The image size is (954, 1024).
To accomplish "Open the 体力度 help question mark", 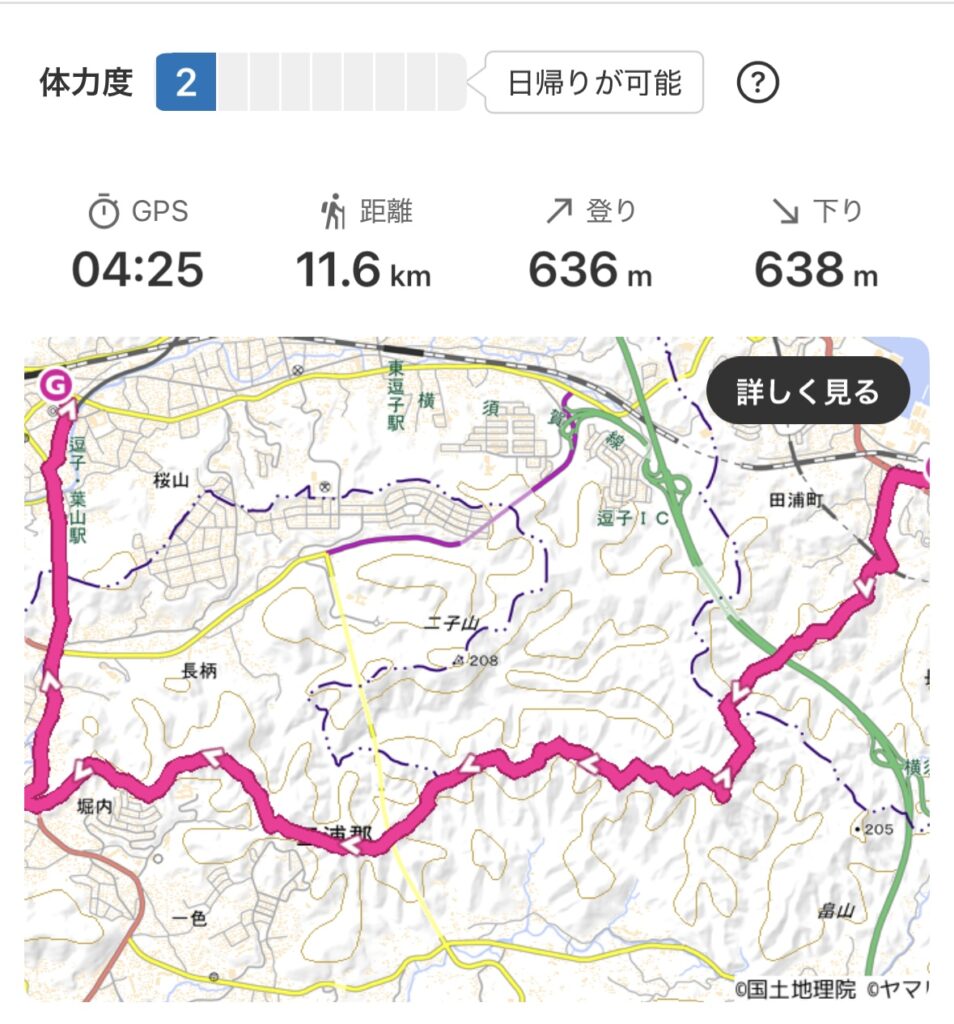I will tap(758, 83).
